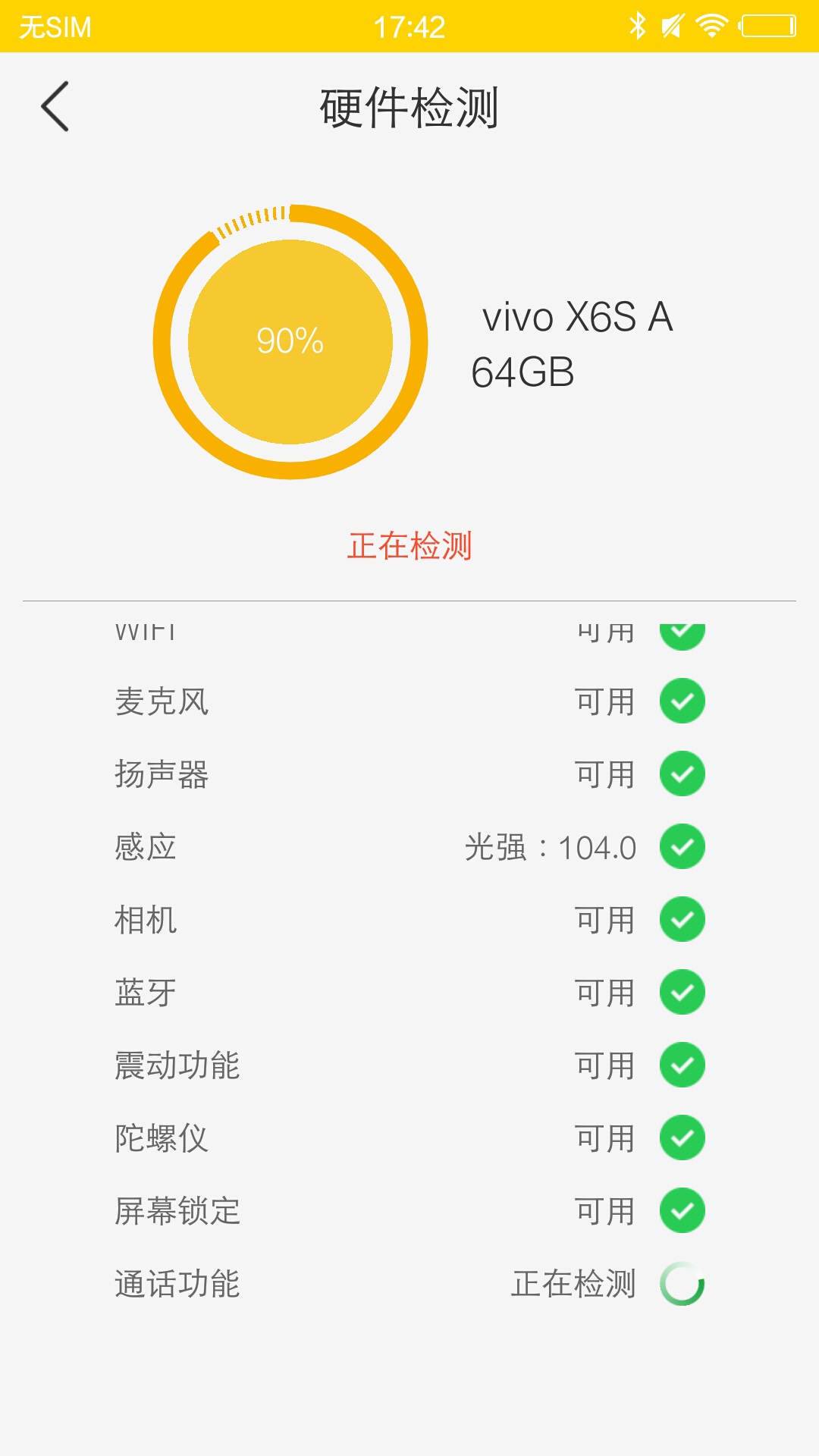This screenshot has width=819, height=1456.
Task: Toggle the screen lock (屏幕锁定) test result
Action: 682,1212
